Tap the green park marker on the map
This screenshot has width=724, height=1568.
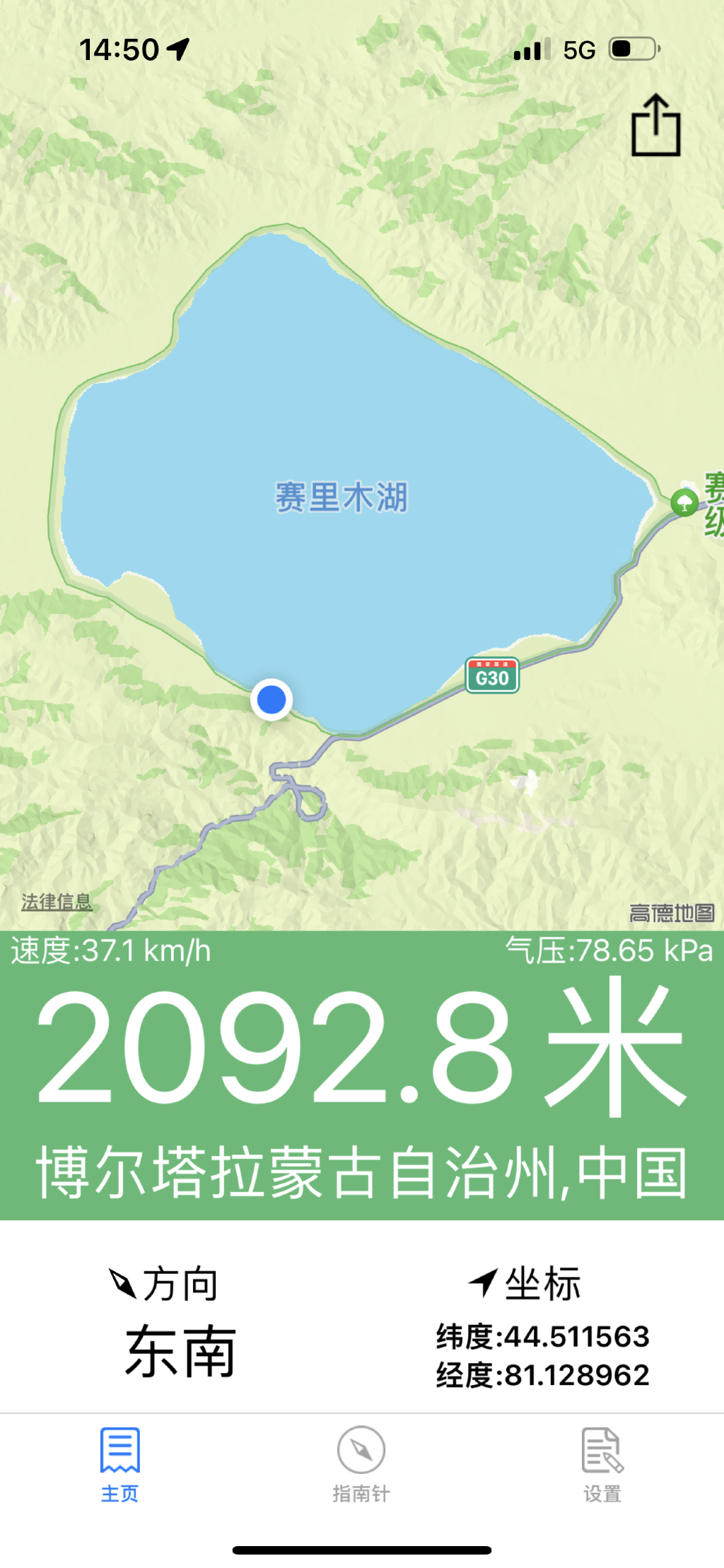pos(684,503)
